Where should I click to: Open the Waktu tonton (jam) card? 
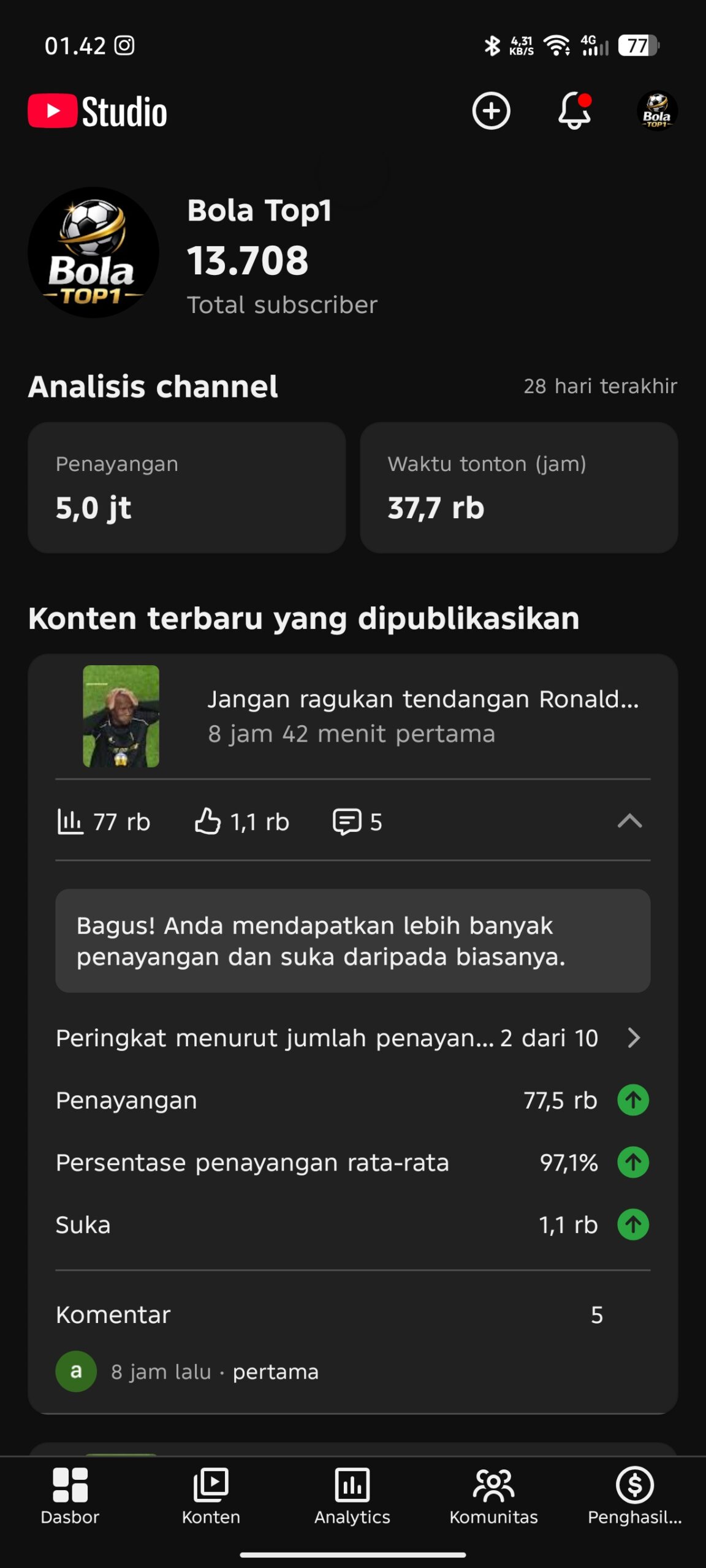[518, 488]
